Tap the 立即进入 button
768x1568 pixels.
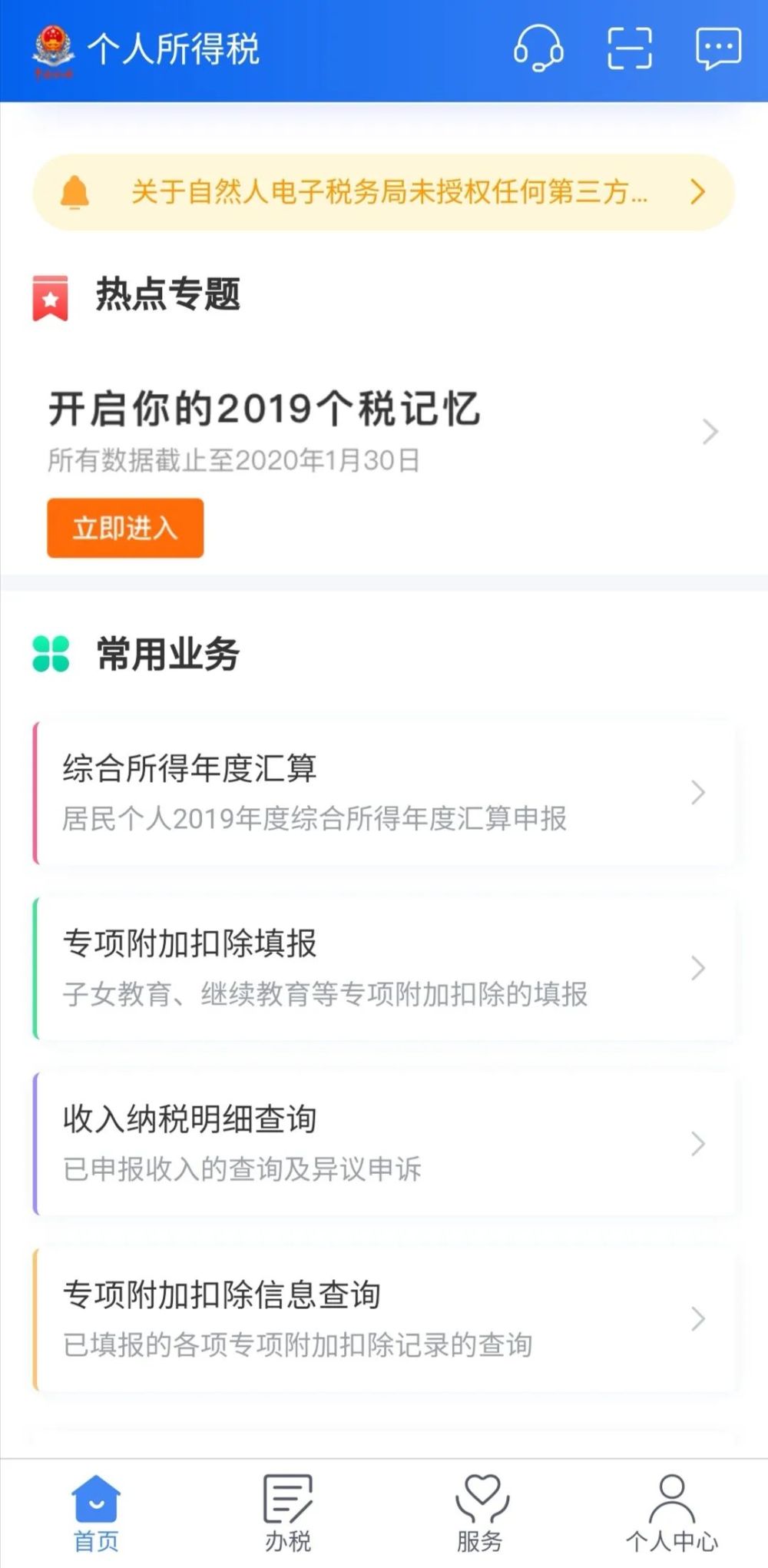tap(125, 528)
